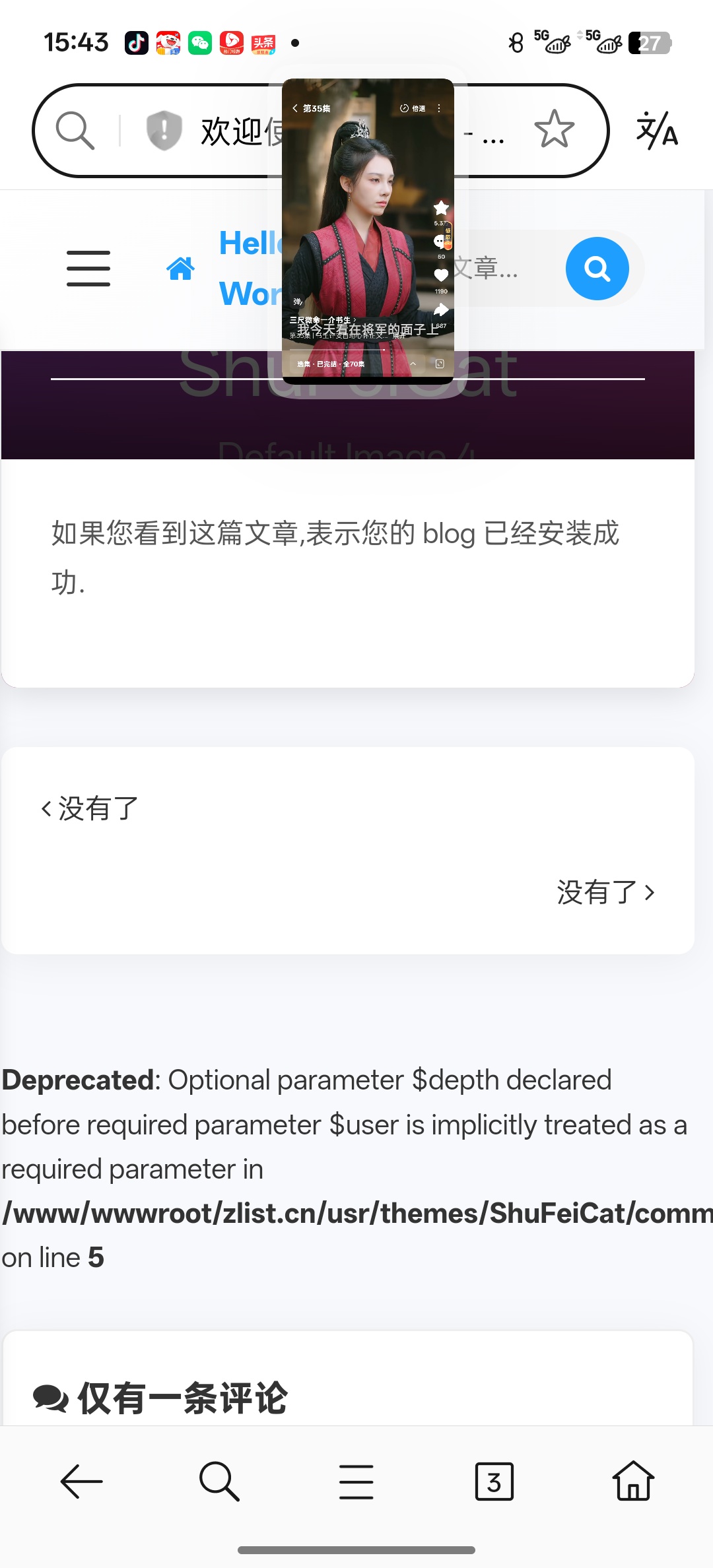Image resolution: width=713 pixels, height=1568 pixels.
Task: Bookmark this page with the star
Action: pyautogui.click(x=554, y=129)
